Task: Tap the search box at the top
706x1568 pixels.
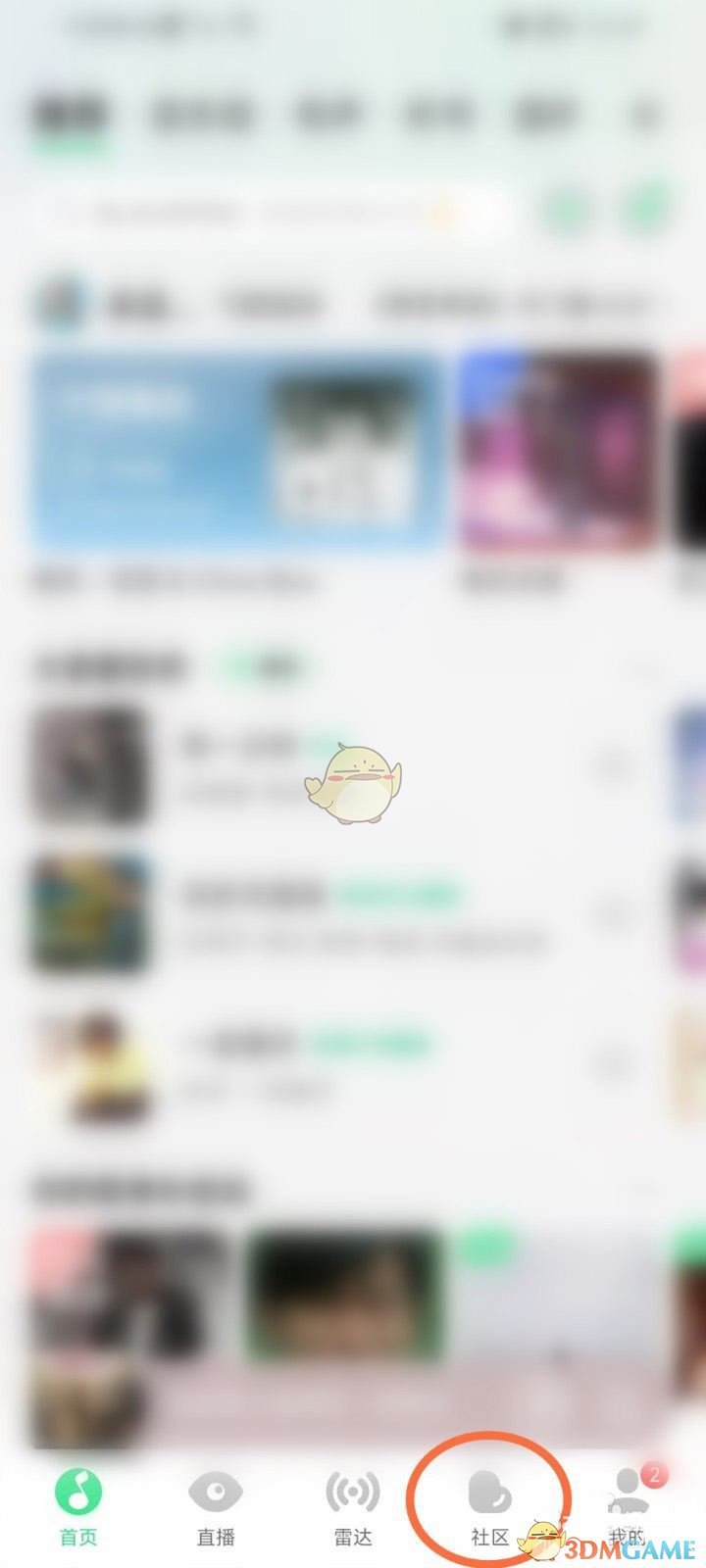Action: click(275, 213)
